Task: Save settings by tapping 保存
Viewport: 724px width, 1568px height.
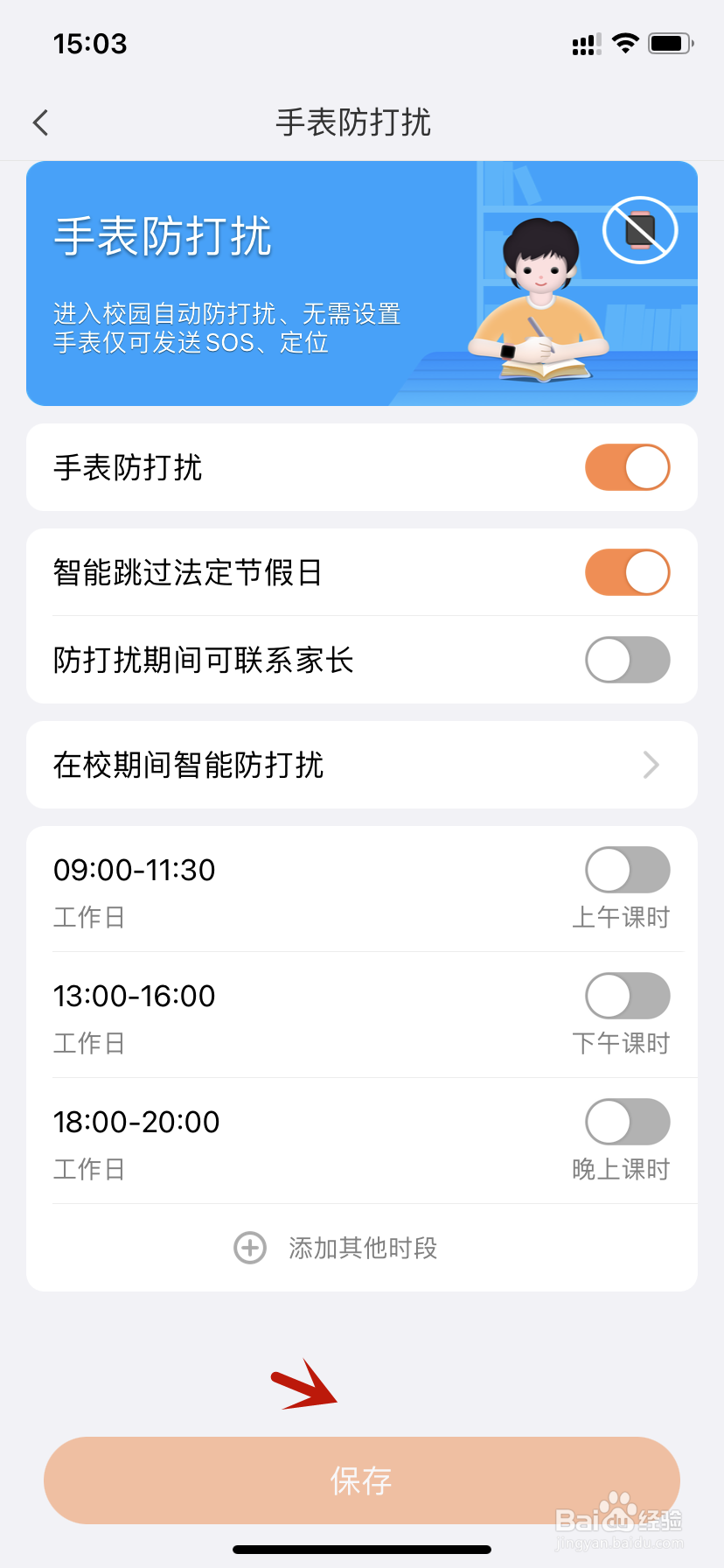Action: coord(362,1480)
